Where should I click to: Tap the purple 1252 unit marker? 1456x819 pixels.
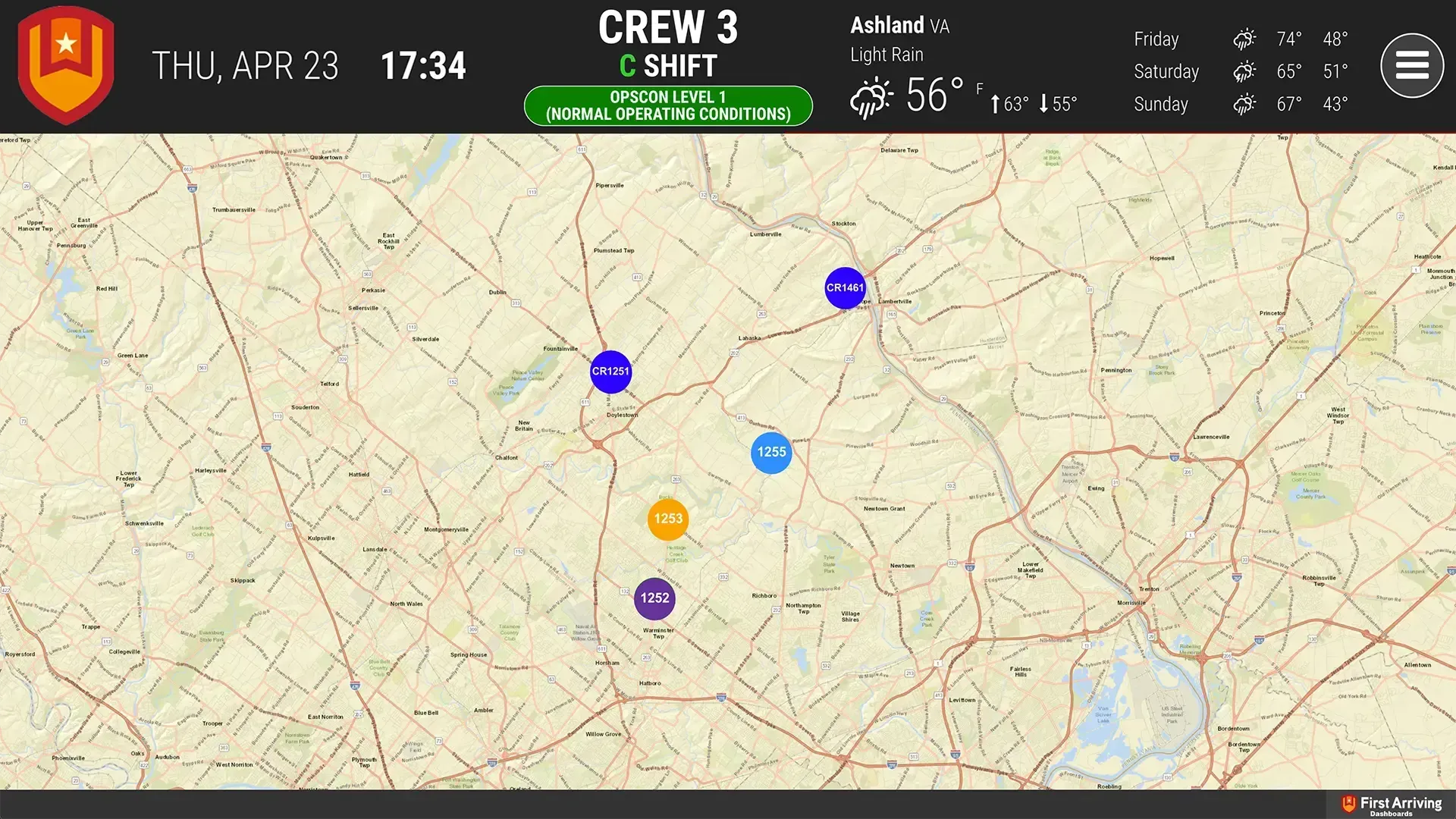pyautogui.click(x=654, y=598)
